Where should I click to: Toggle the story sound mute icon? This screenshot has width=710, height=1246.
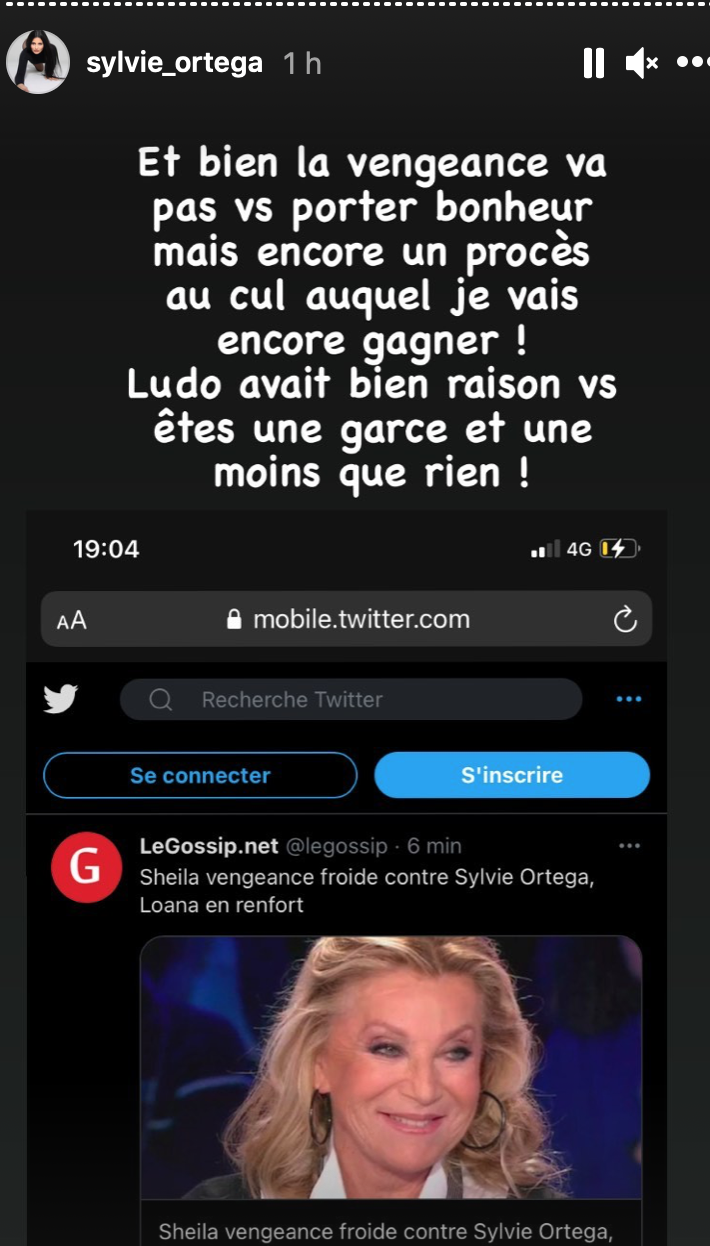click(641, 63)
